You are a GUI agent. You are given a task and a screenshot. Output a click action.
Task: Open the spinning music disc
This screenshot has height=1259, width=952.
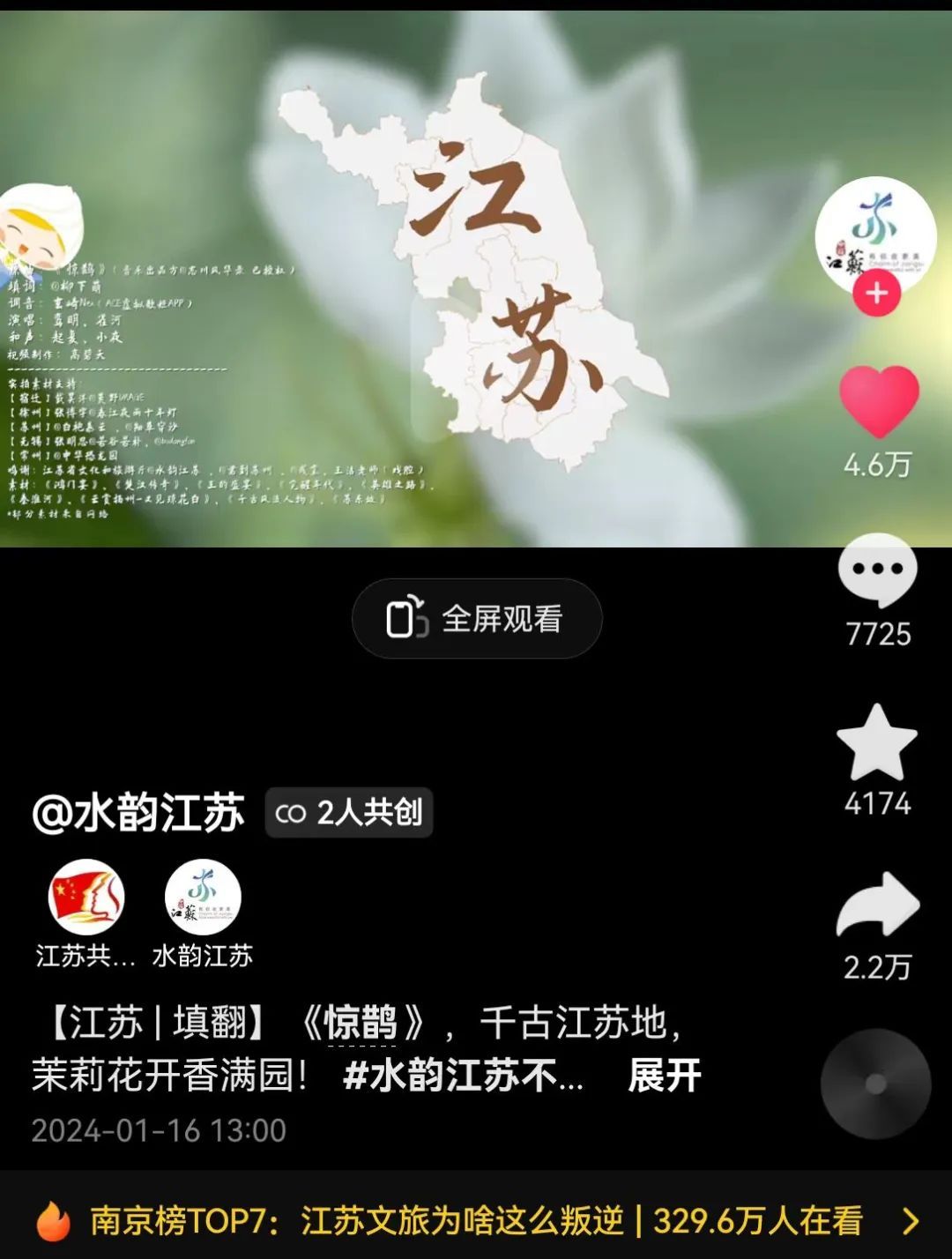tap(875, 1084)
